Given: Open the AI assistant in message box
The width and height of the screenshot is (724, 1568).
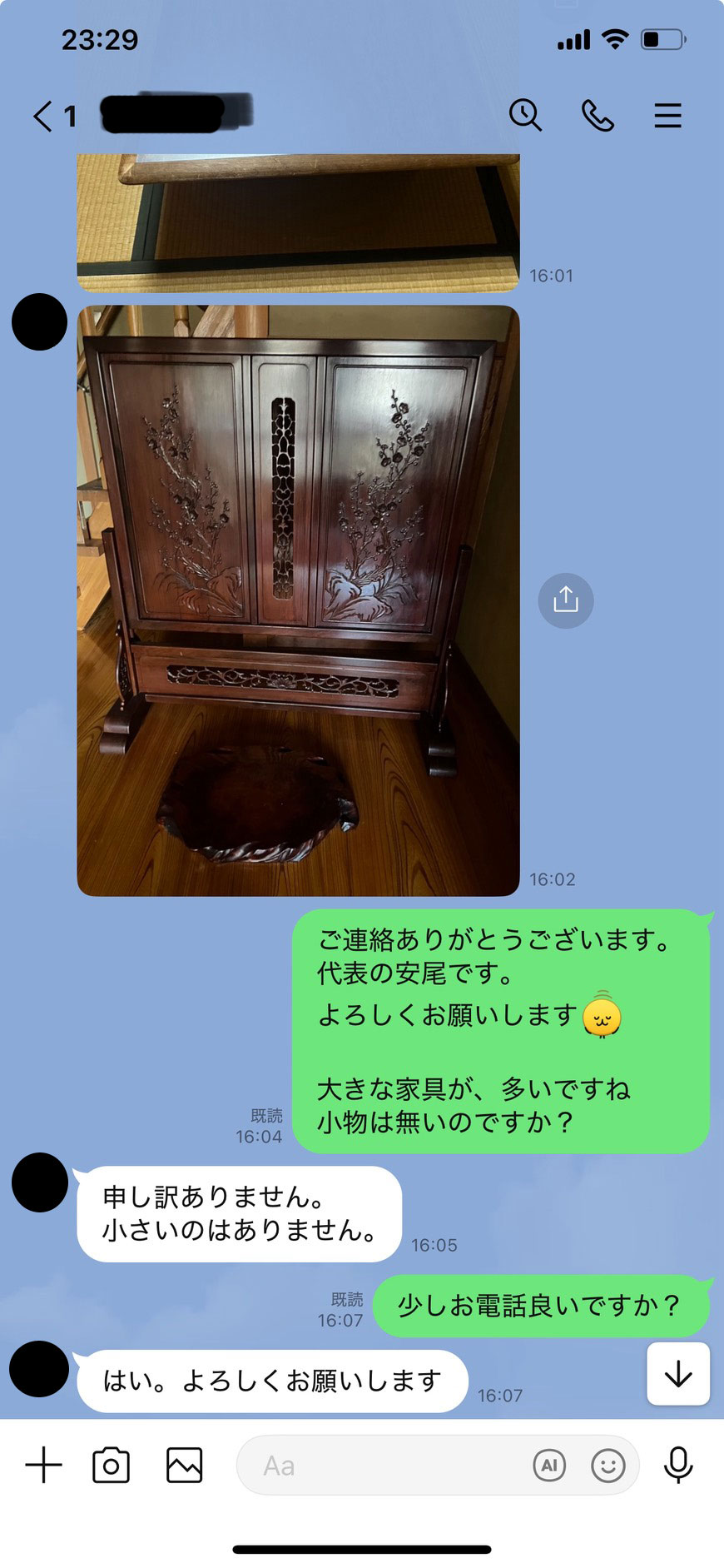Looking at the screenshot, I should coord(549,1465).
